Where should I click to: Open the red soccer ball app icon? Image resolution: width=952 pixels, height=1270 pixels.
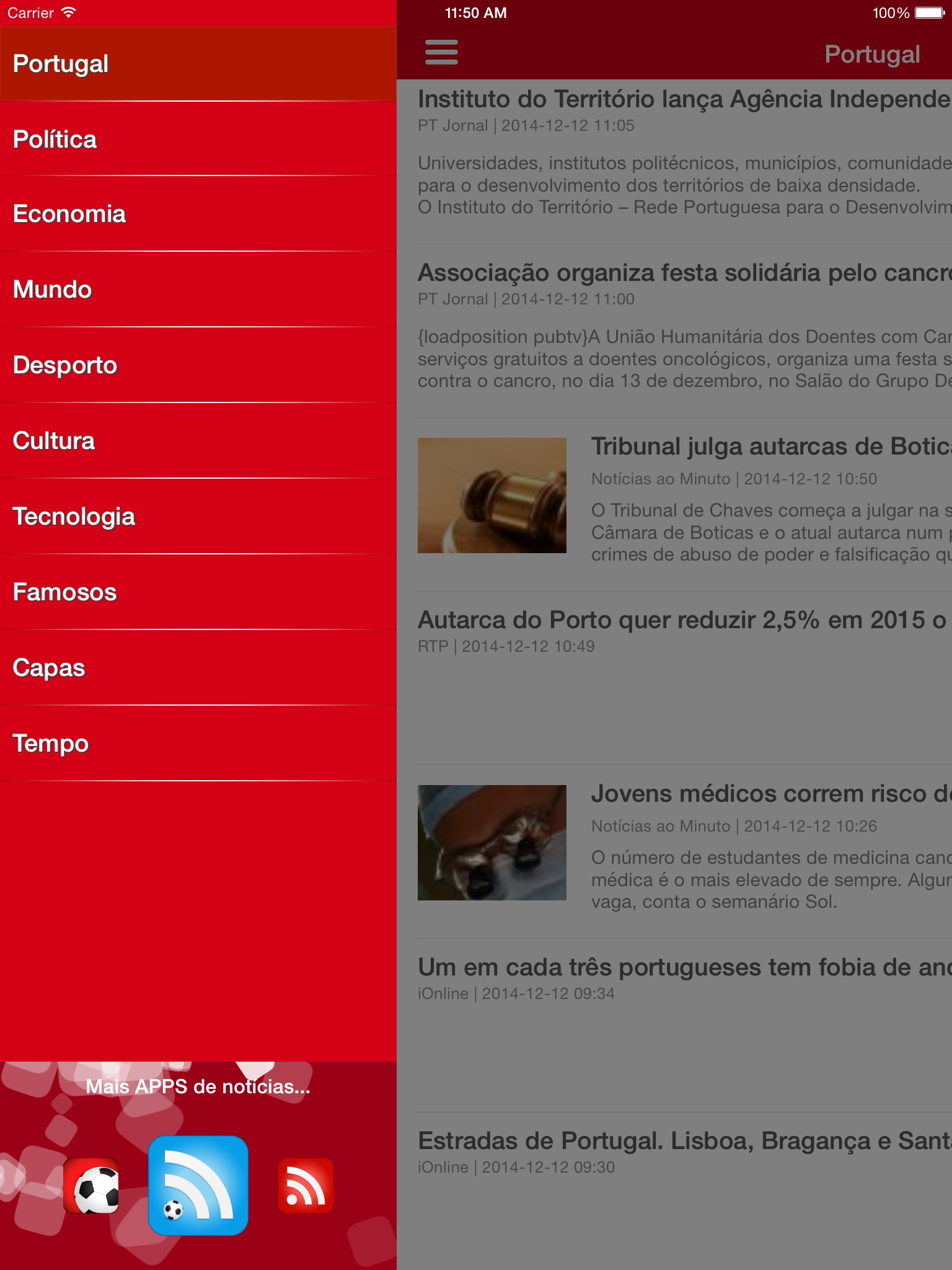[x=92, y=1186]
